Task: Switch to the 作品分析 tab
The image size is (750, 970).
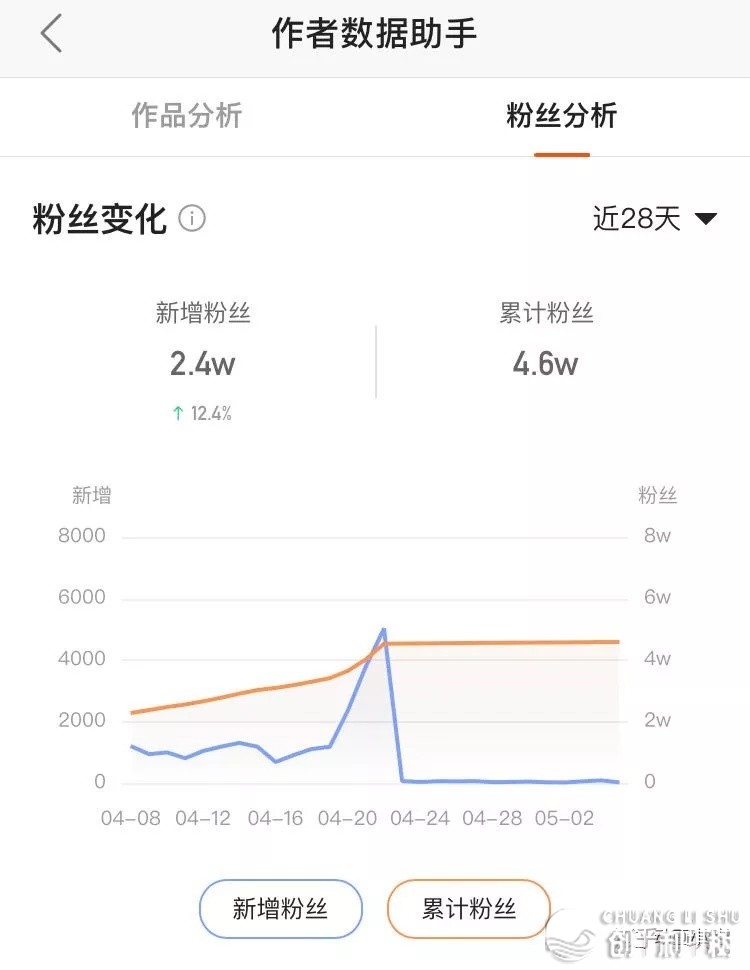Action: tap(187, 116)
